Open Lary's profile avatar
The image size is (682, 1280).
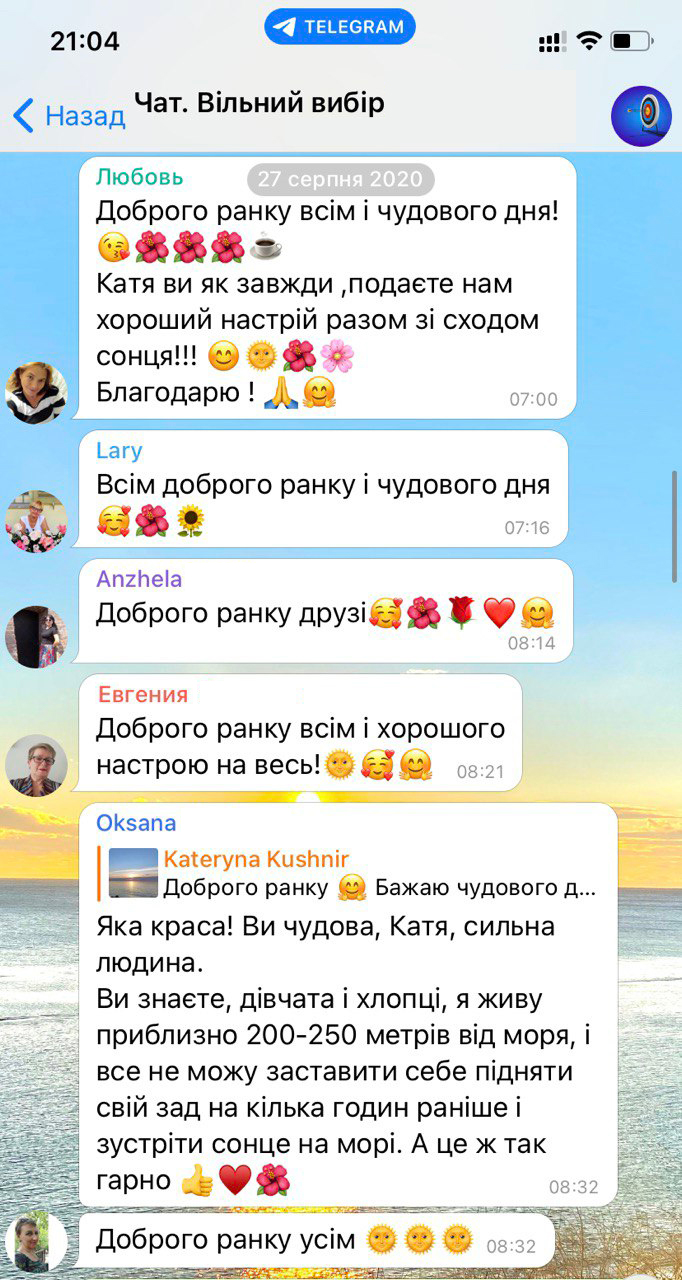pos(36,521)
